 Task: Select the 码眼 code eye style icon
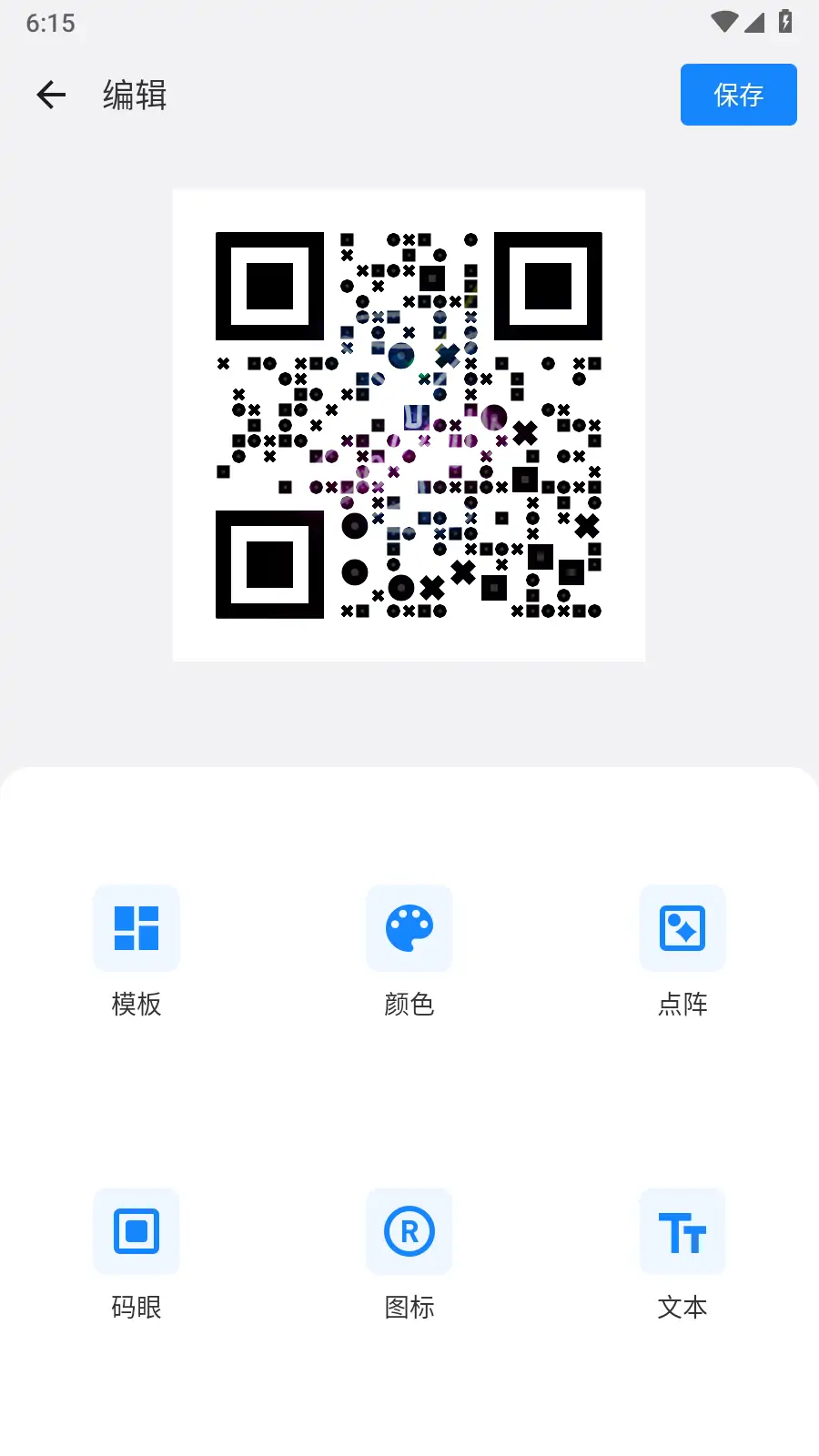click(136, 1231)
